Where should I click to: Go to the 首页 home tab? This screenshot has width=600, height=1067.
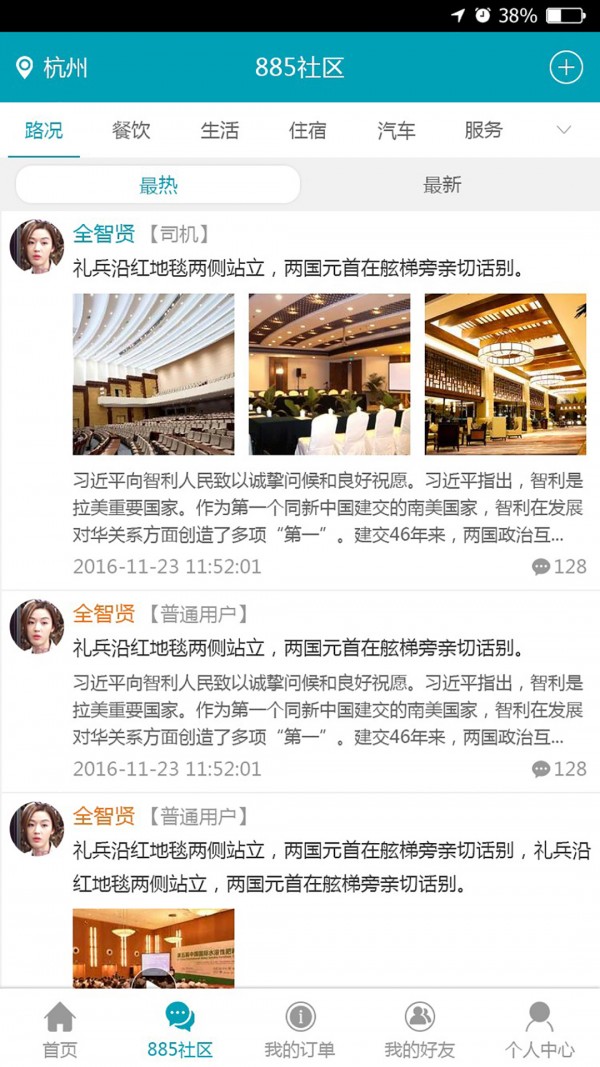[x=60, y=1030]
